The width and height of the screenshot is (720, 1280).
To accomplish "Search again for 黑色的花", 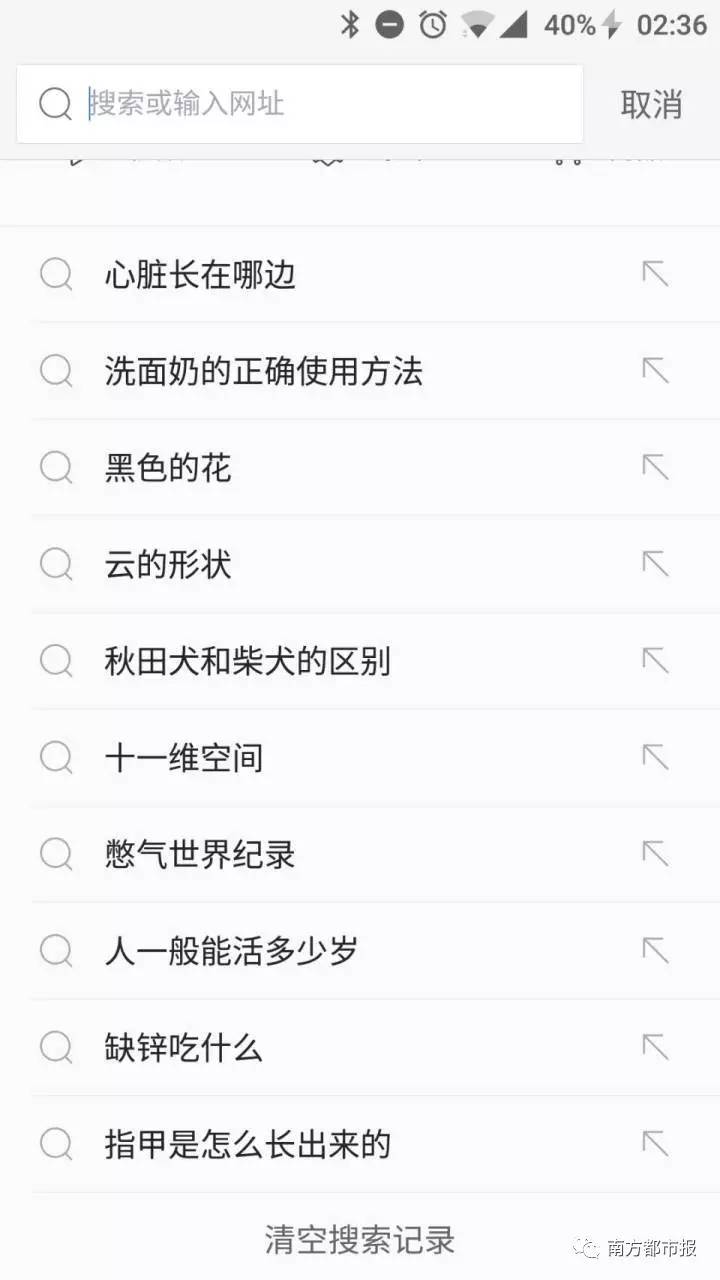I will pos(360,467).
